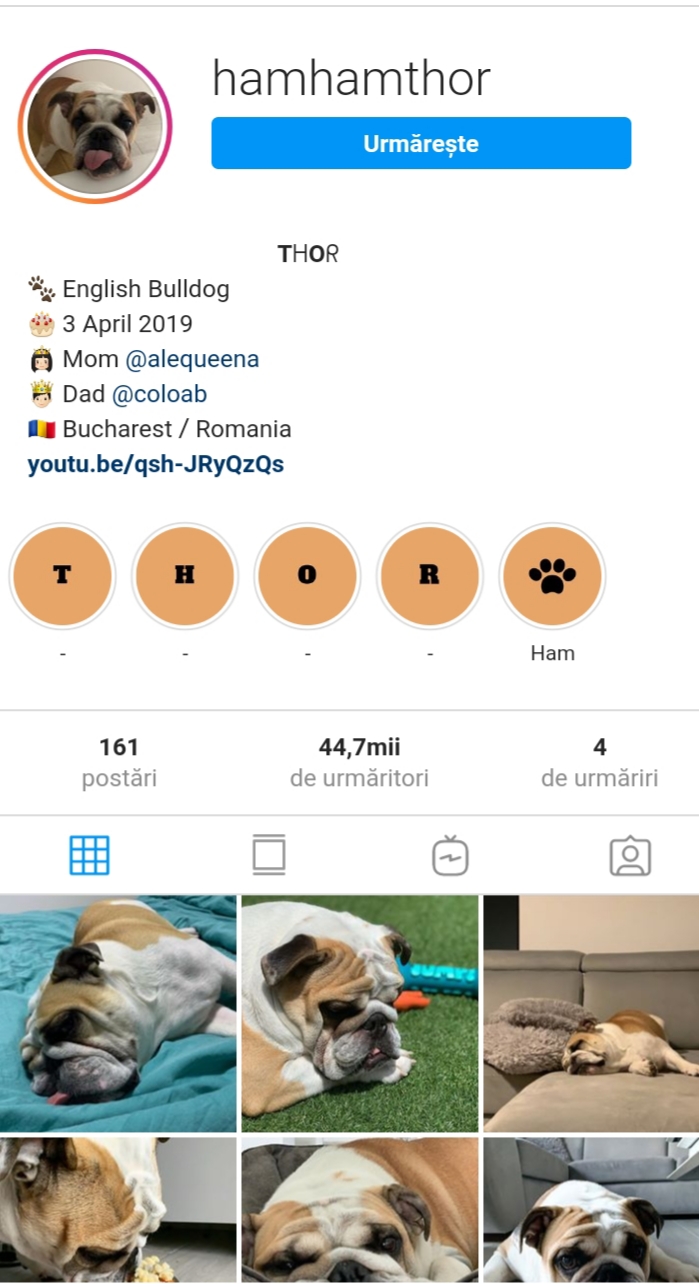
Task: Switch to the IGTV videos tab
Action: coord(450,855)
